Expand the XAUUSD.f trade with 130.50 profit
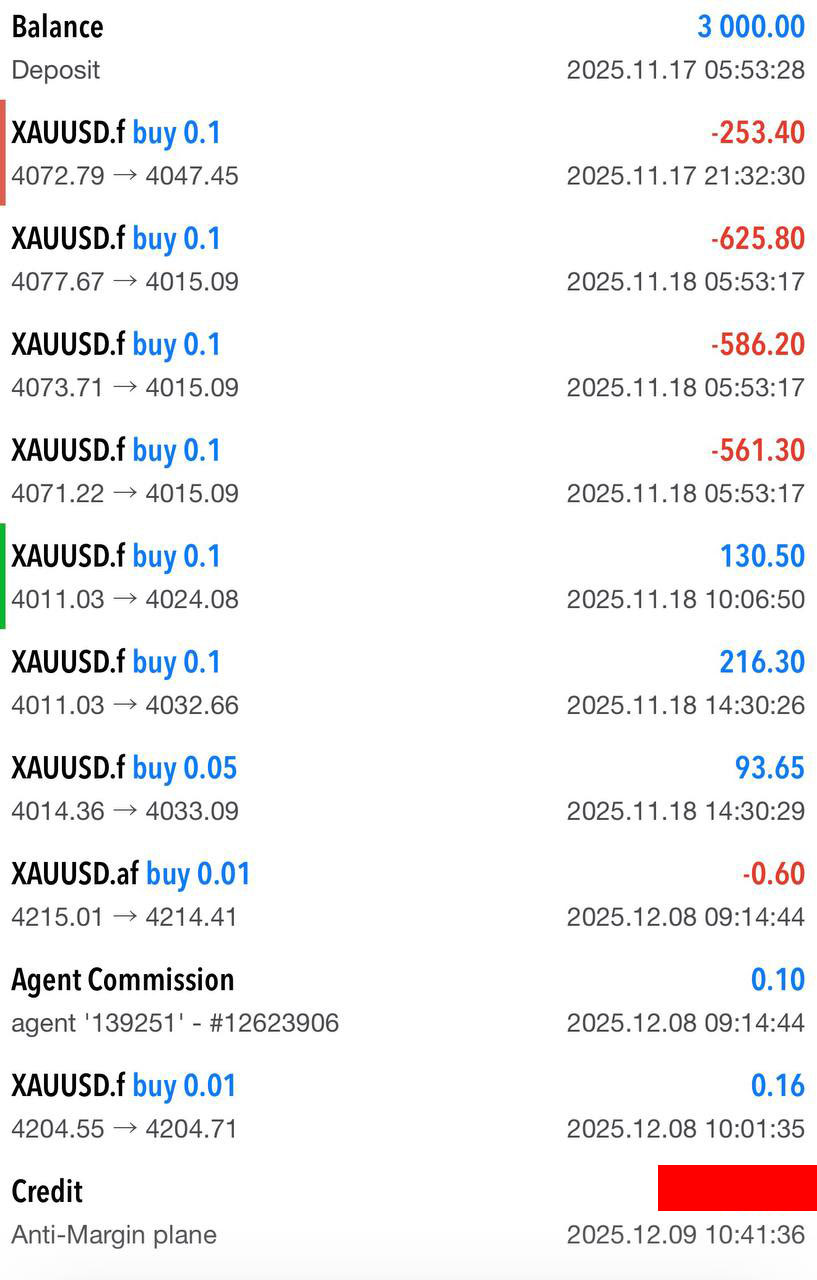Screen dimensions: 817x1280 click(408, 578)
